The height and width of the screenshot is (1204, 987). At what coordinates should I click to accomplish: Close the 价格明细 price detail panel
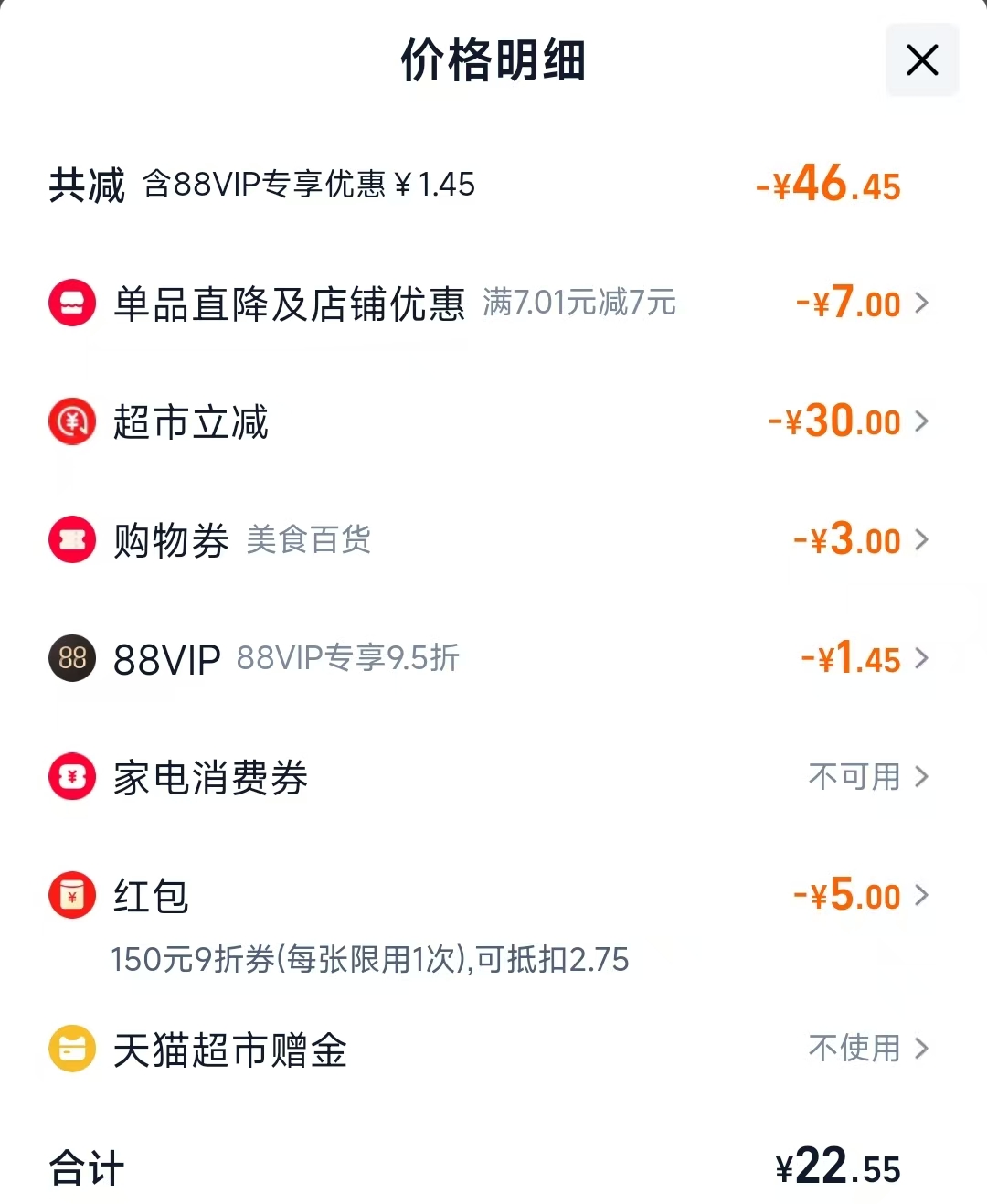point(921,61)
